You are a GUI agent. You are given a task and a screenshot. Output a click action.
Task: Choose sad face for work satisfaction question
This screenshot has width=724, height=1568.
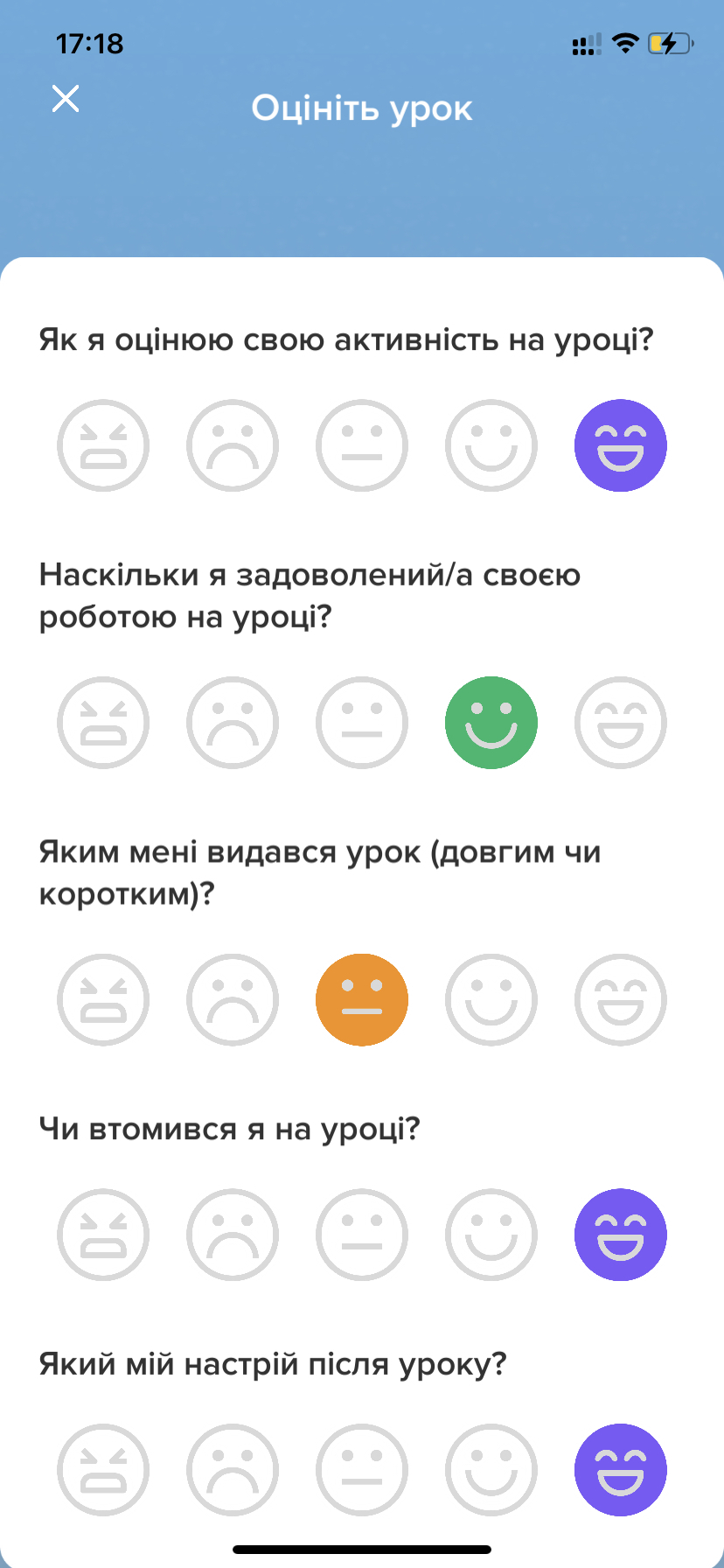pyautogui.click(x=233, y=723)
